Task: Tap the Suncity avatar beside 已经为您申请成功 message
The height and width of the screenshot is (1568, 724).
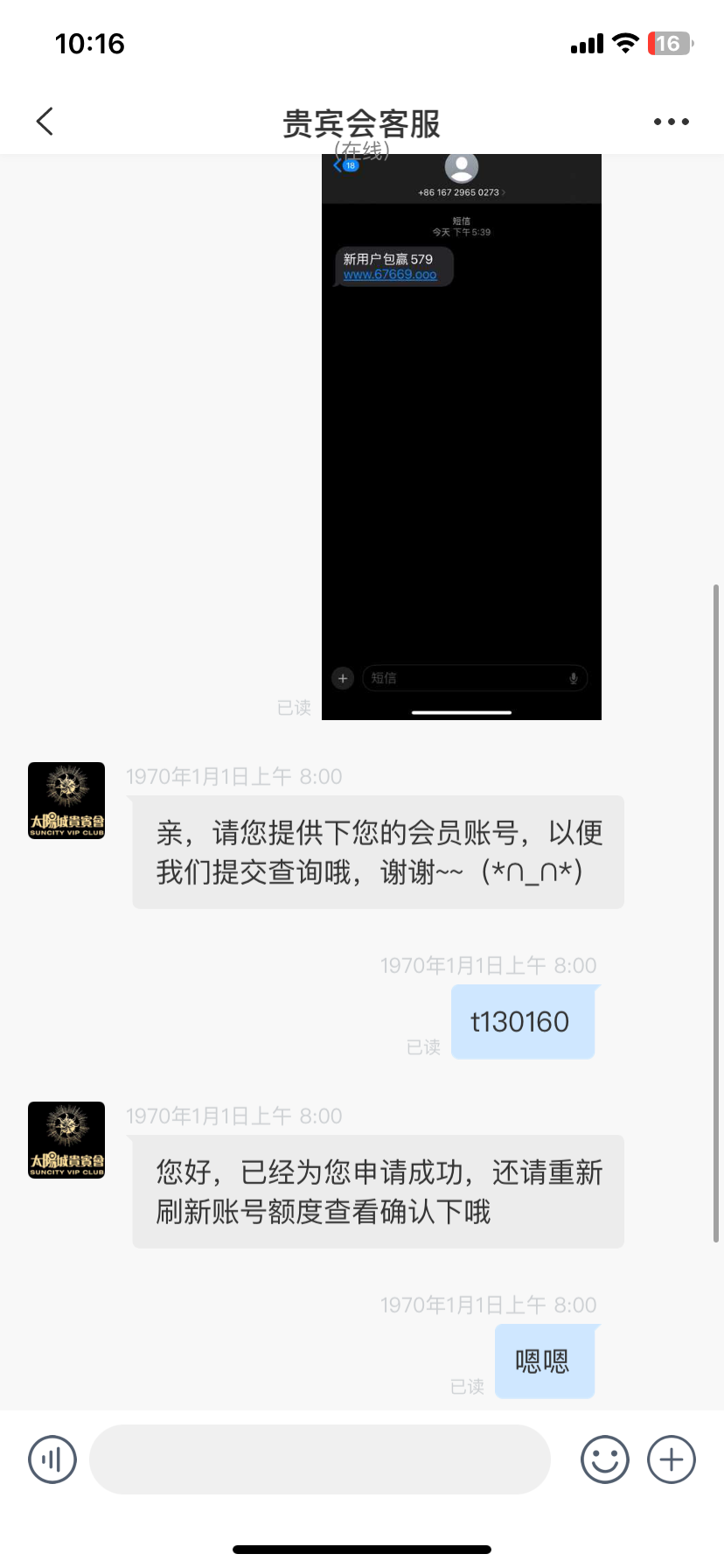Action: pyautogui.click(x=66, y=1140)
